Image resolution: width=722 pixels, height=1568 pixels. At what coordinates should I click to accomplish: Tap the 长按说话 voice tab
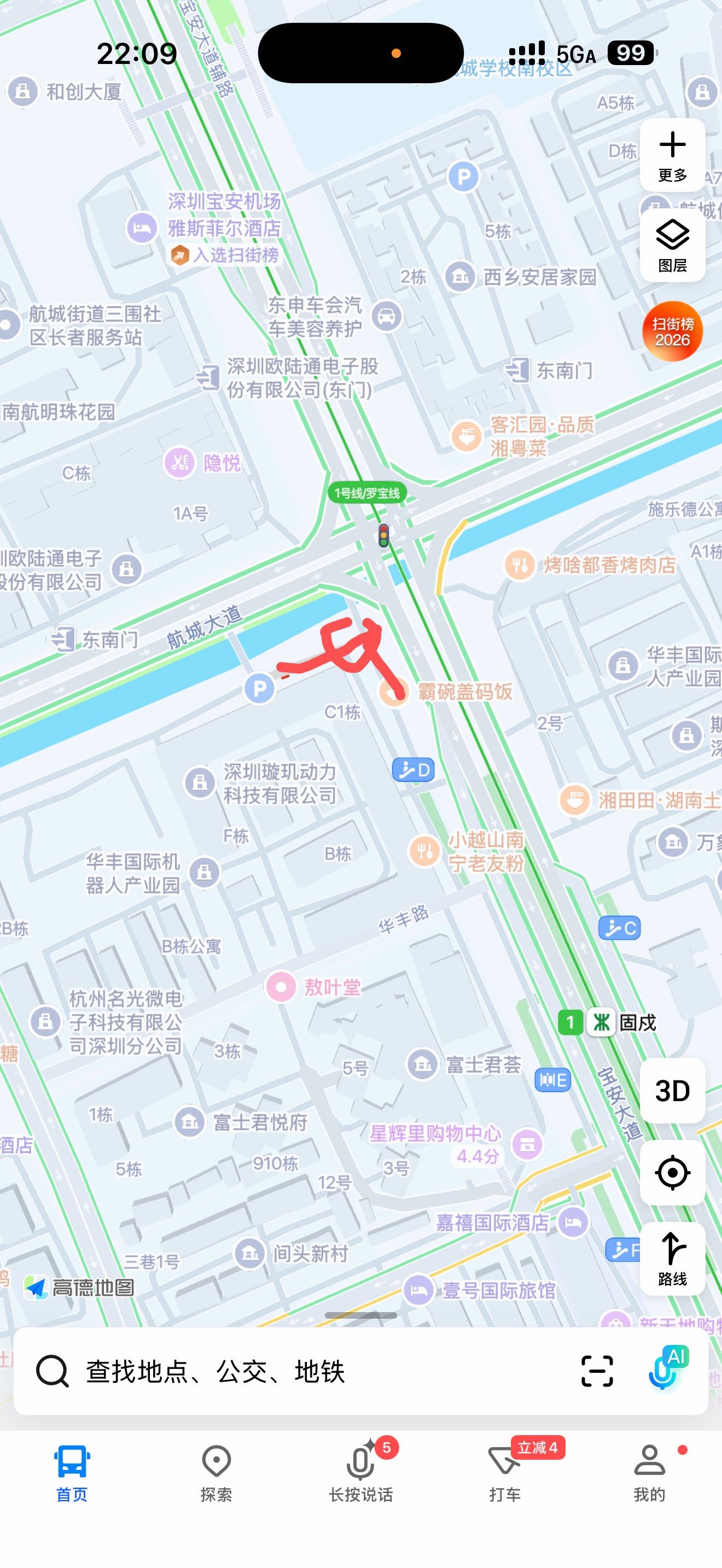coord(360,1472)
